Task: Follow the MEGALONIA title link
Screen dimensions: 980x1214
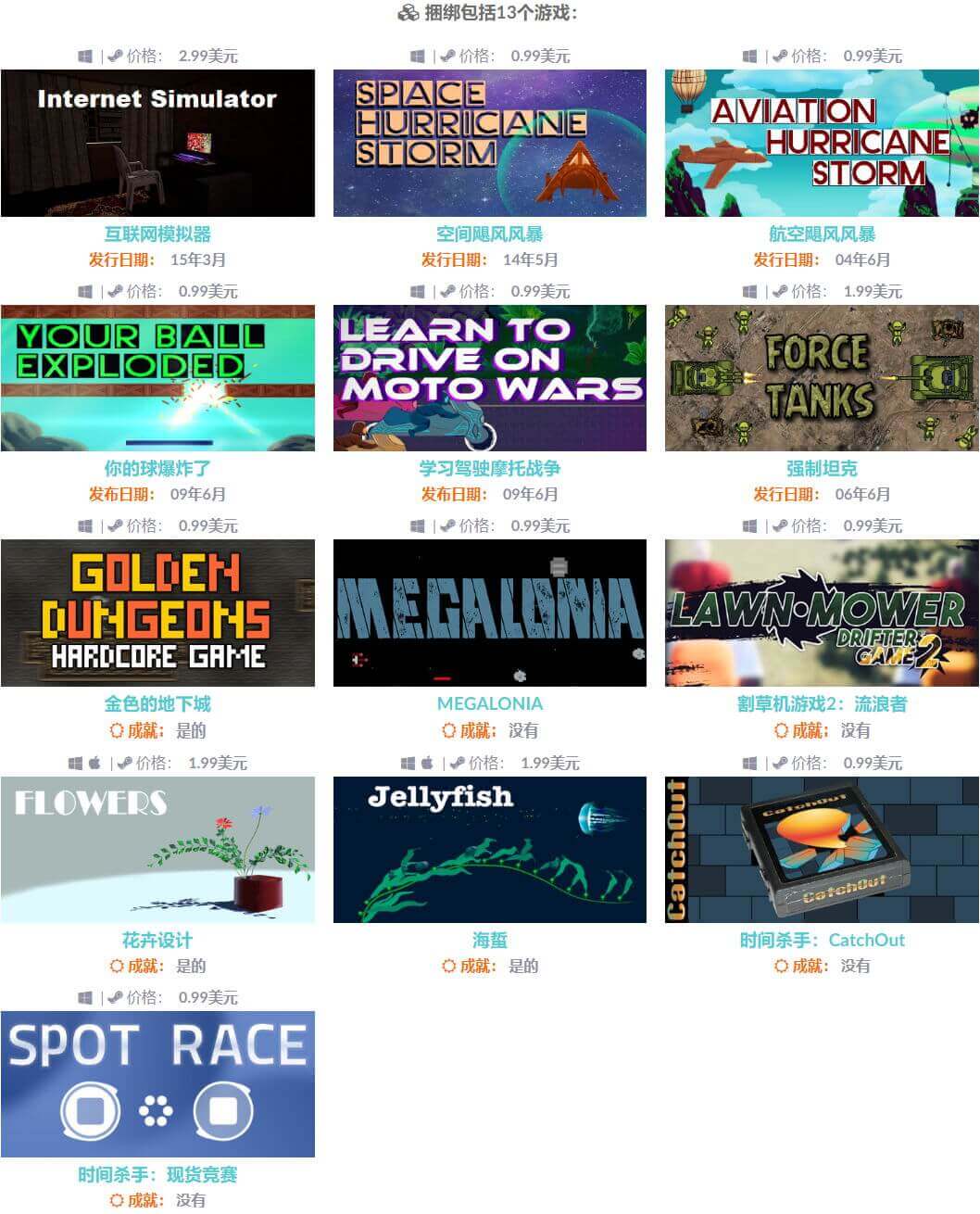Action: click(x=489, y=703)
